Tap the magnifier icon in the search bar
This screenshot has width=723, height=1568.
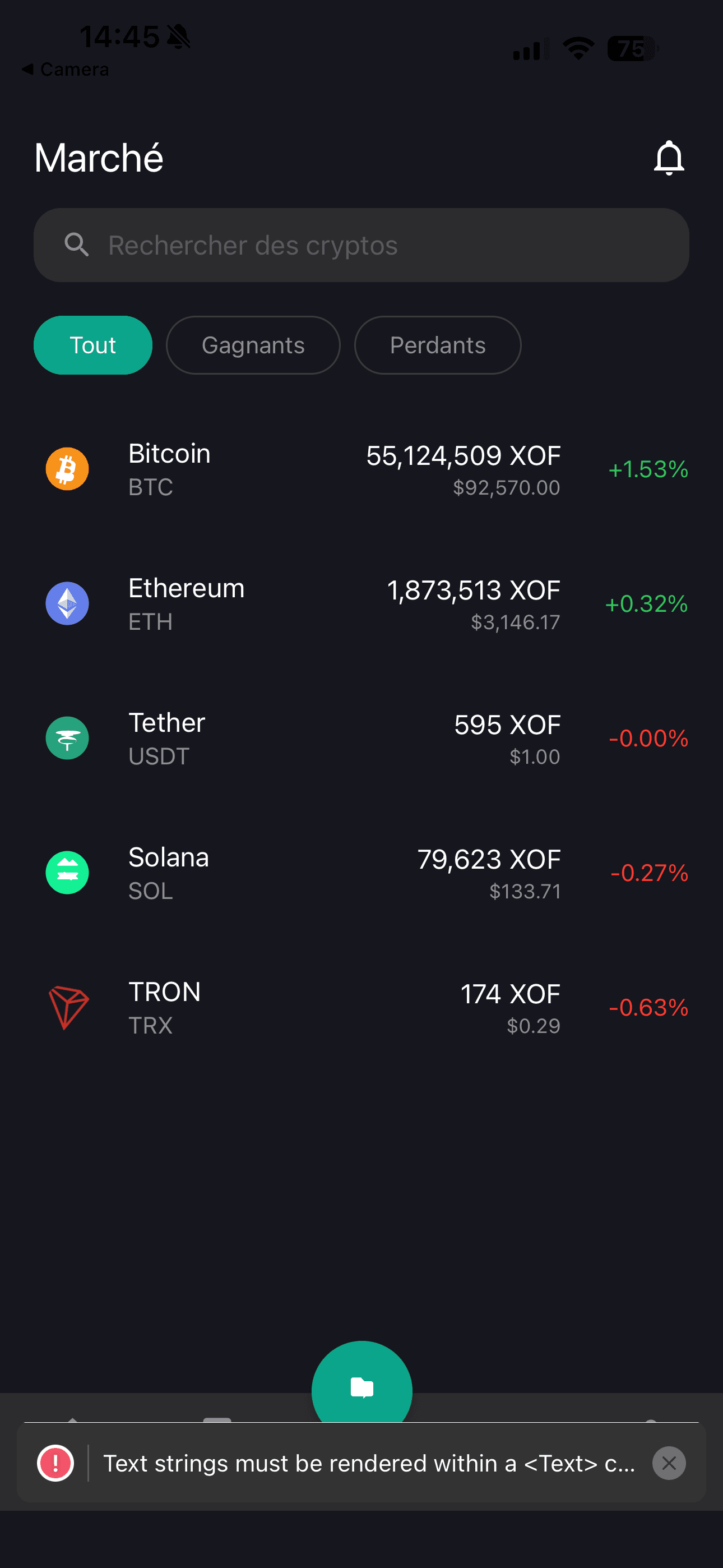coord(77,245)
